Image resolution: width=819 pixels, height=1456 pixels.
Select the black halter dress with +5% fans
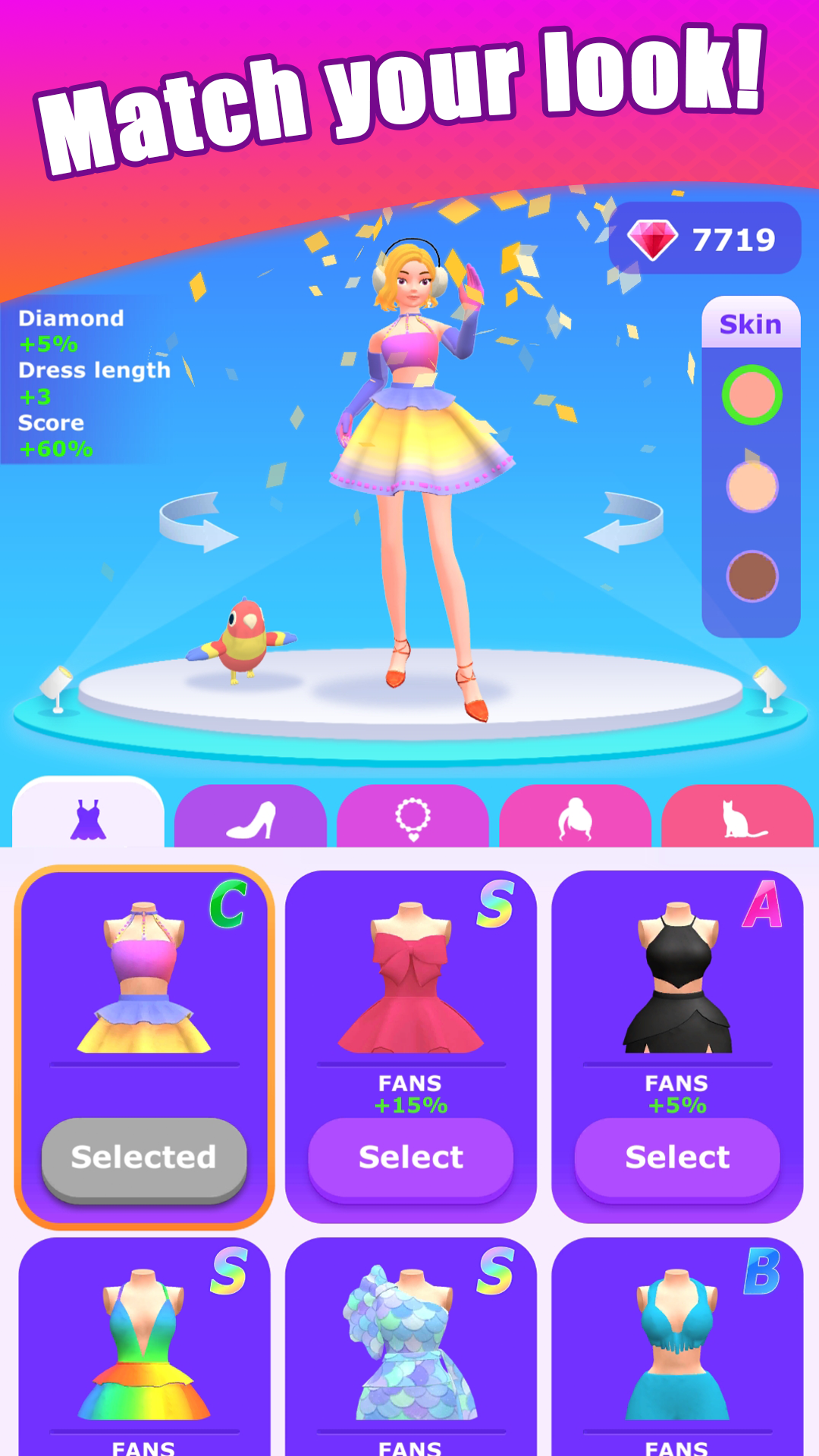pos(676,1157)
